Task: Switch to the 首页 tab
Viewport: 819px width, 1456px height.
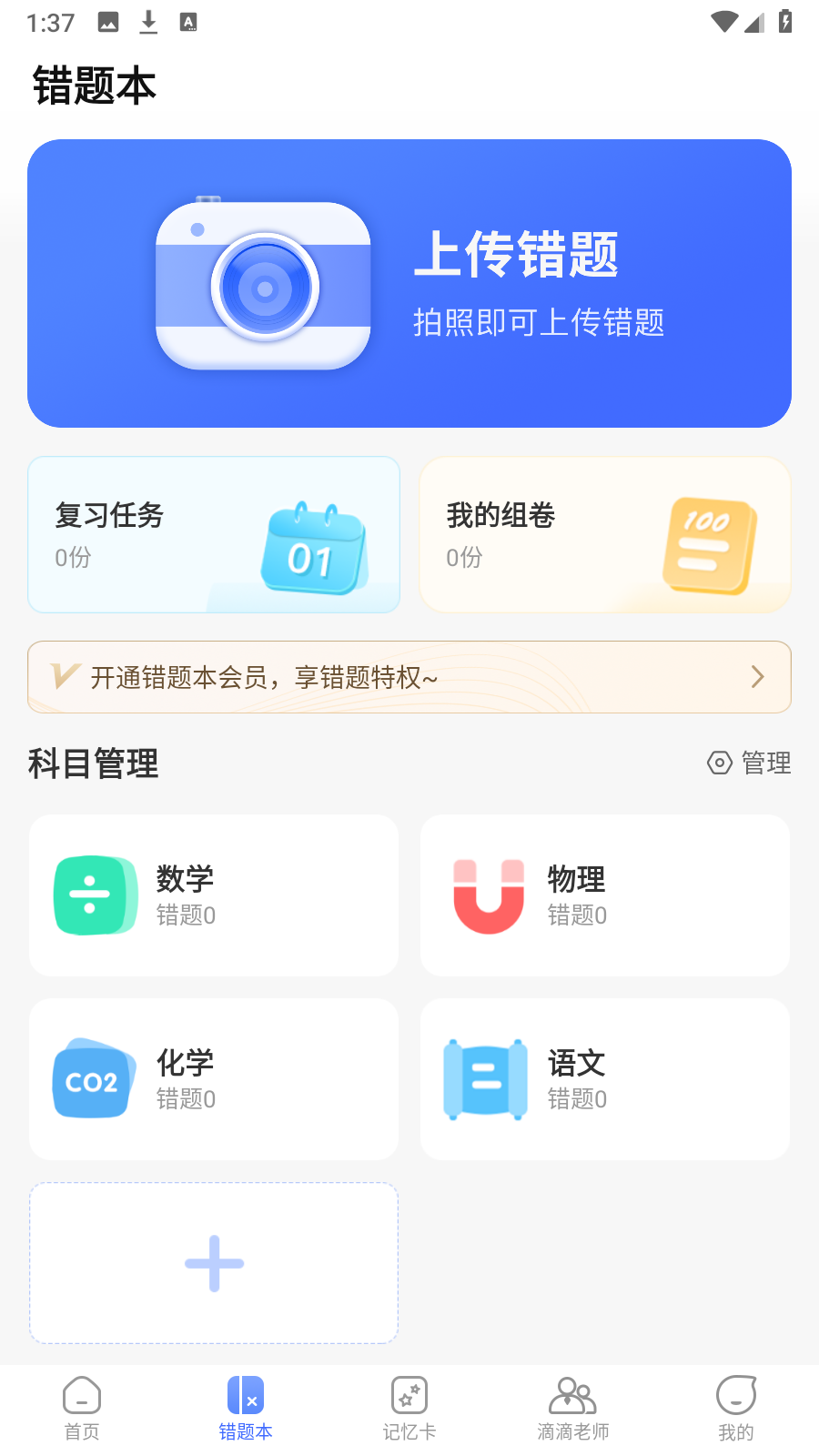Action: tap(82, 1407)
